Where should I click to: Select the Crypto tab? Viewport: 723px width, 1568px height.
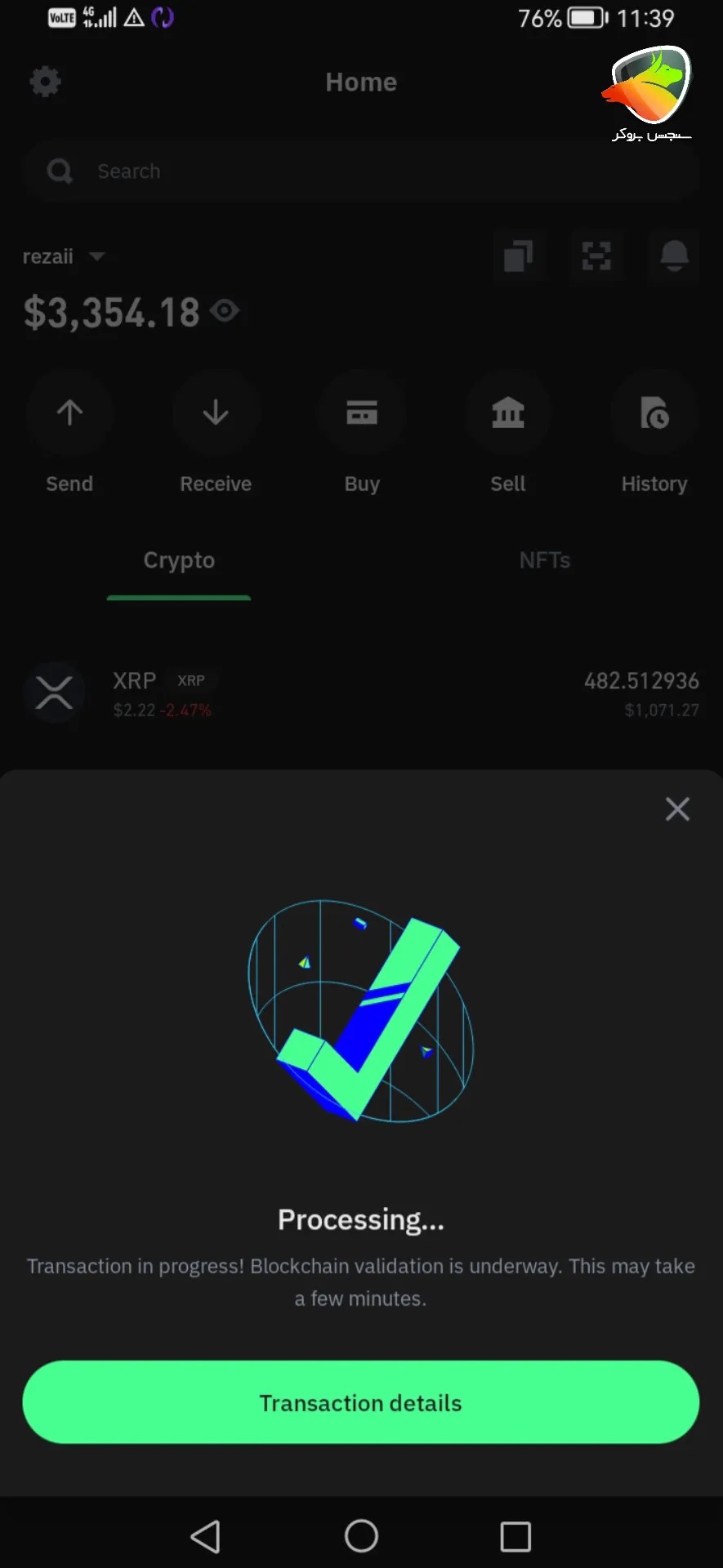pyautogui.click(x=179, y=560)
